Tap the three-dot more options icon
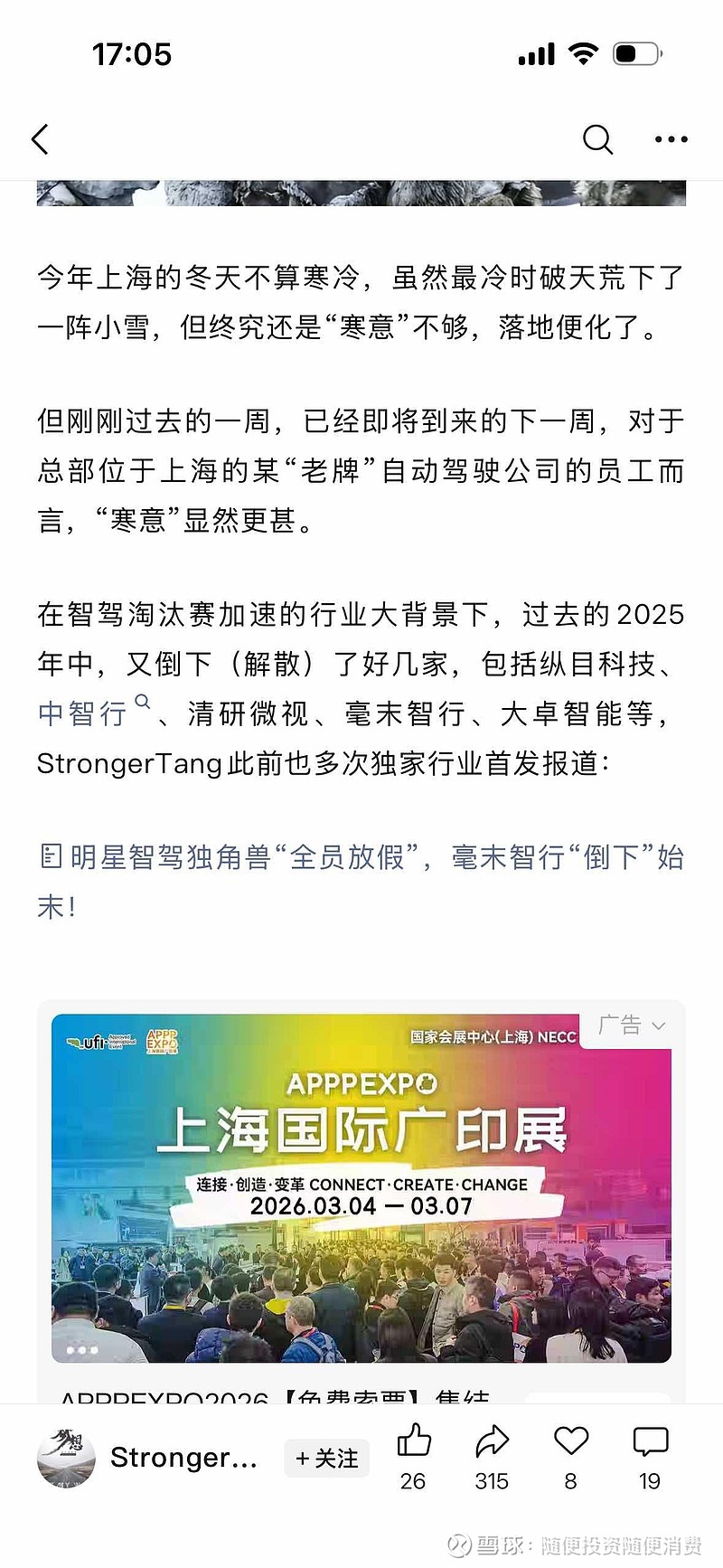This screenshot has height=1568, width=723. coord(671,139)
